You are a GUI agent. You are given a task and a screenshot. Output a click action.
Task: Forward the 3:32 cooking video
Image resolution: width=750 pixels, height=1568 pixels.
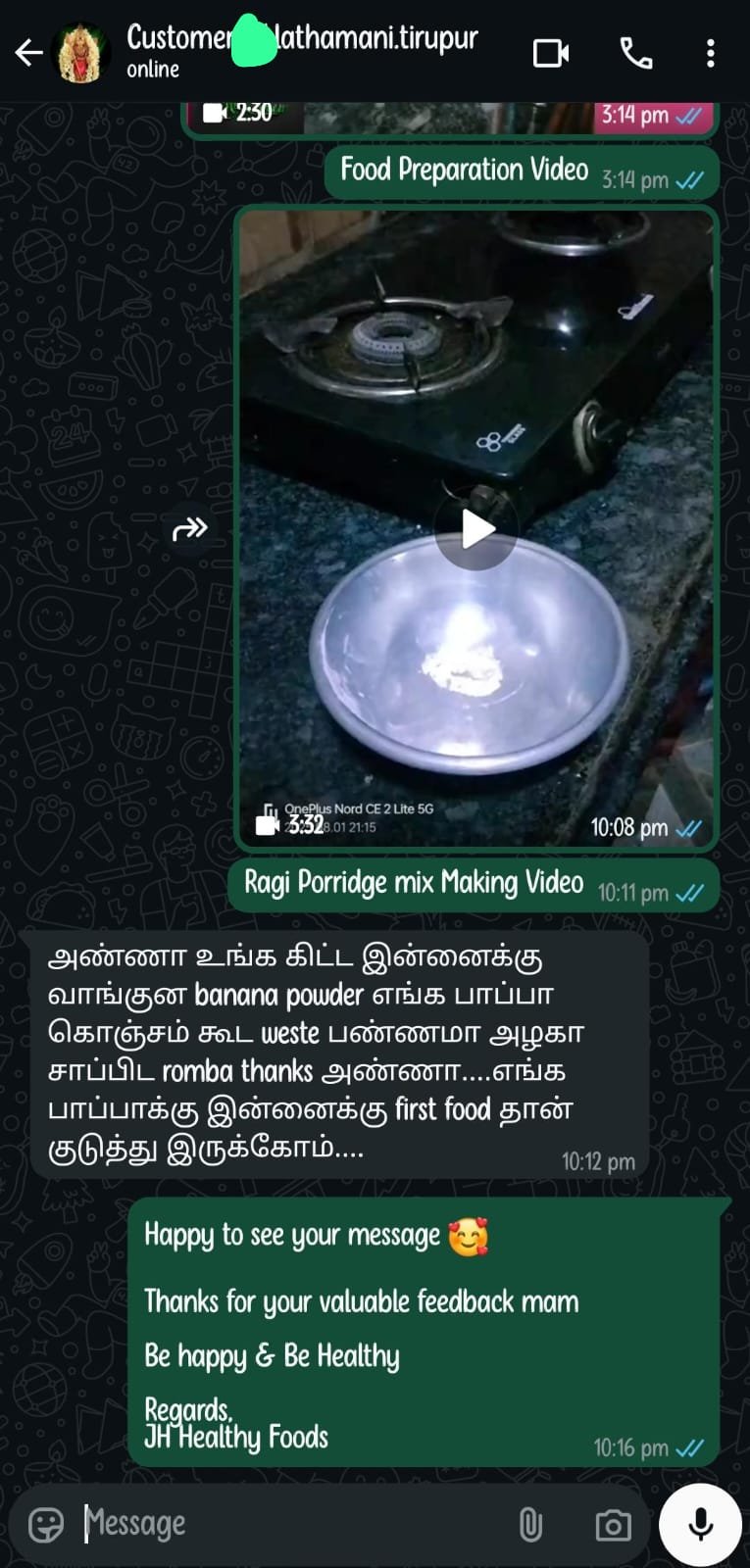[189, 529]
